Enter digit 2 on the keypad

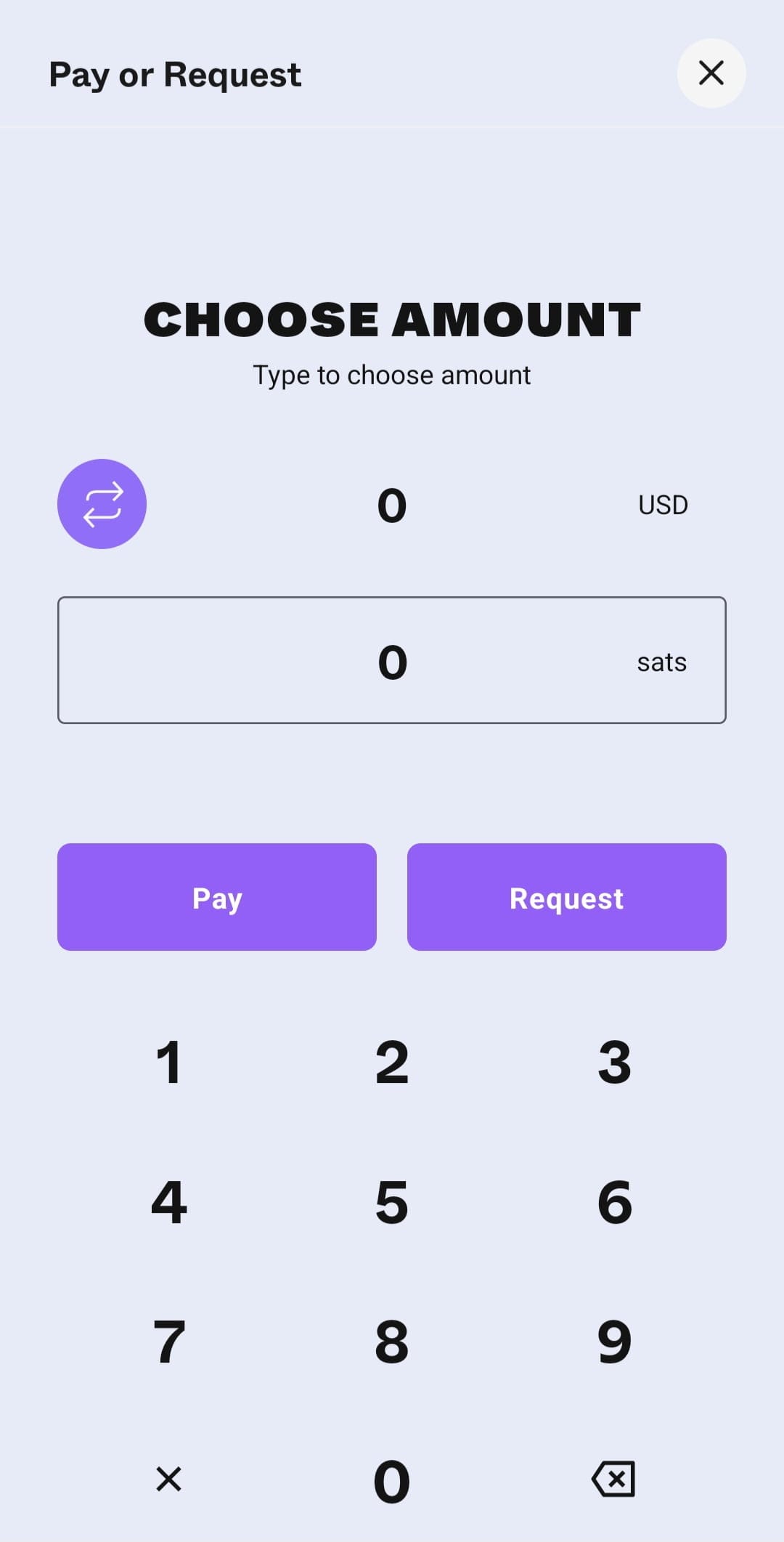tap(392, 1062)
